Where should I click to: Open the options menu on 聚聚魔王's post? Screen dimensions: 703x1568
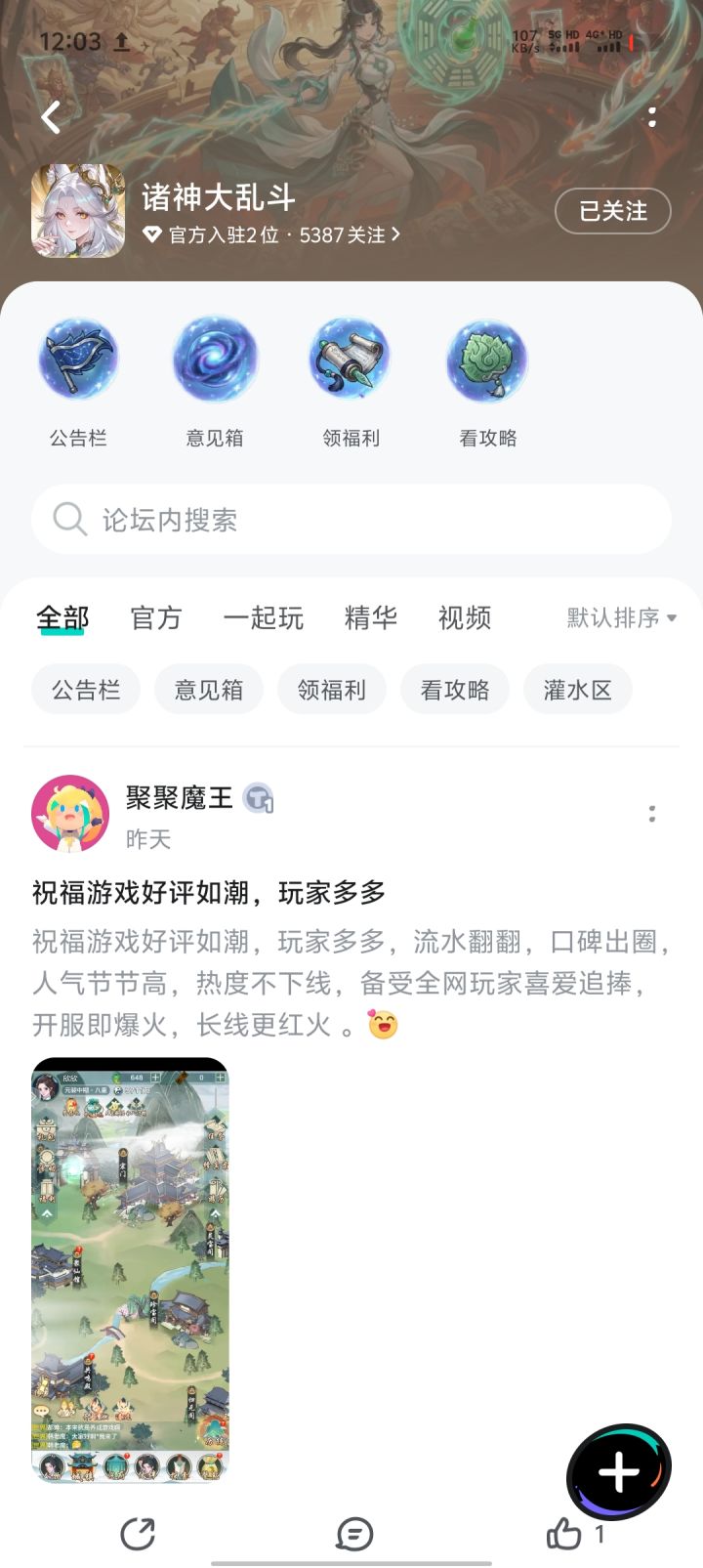652,814
